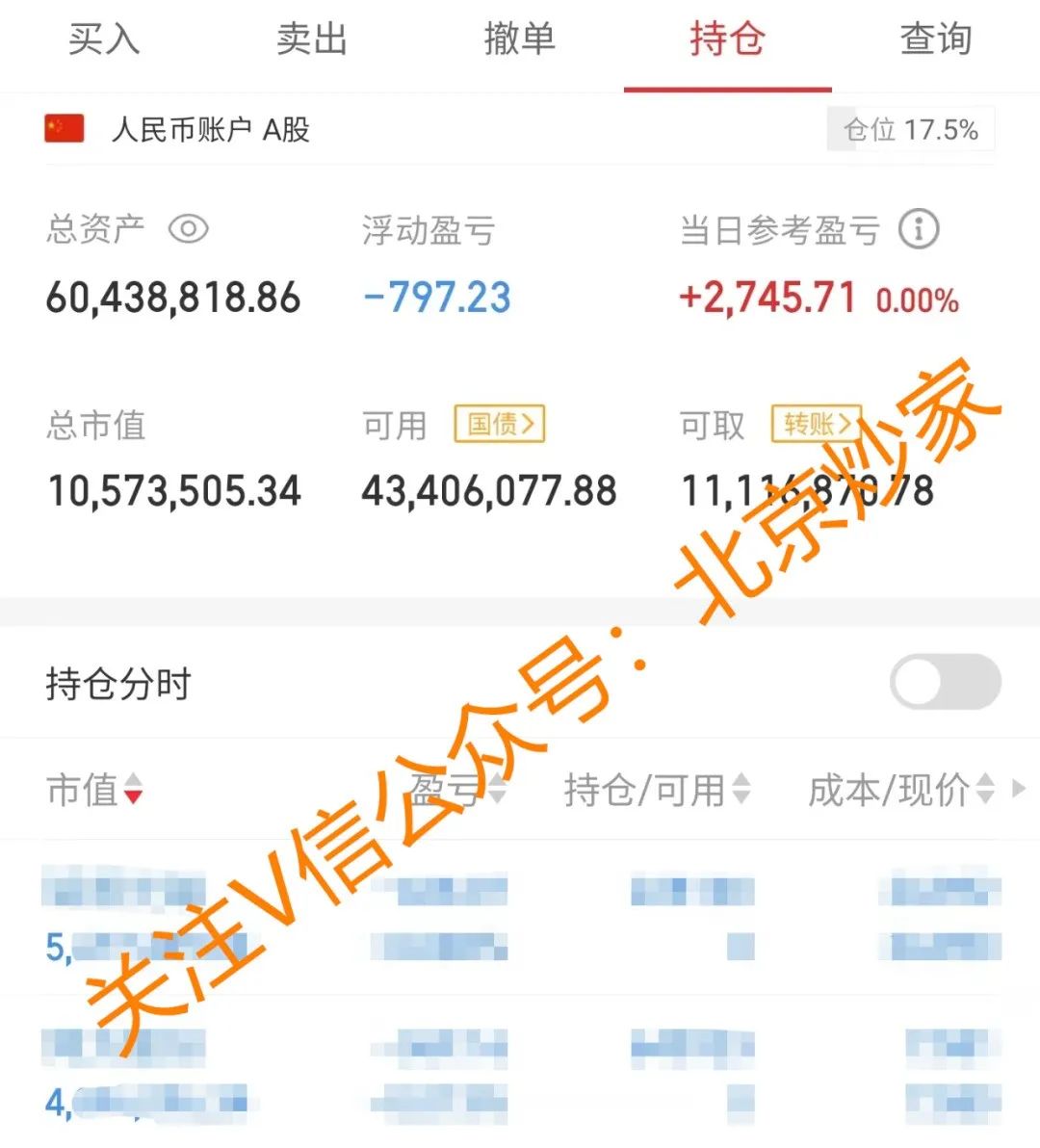Viewport: 1040px width, 1148px height.
Task: Switch to the 买入 tab
Action: pos(104,40)
